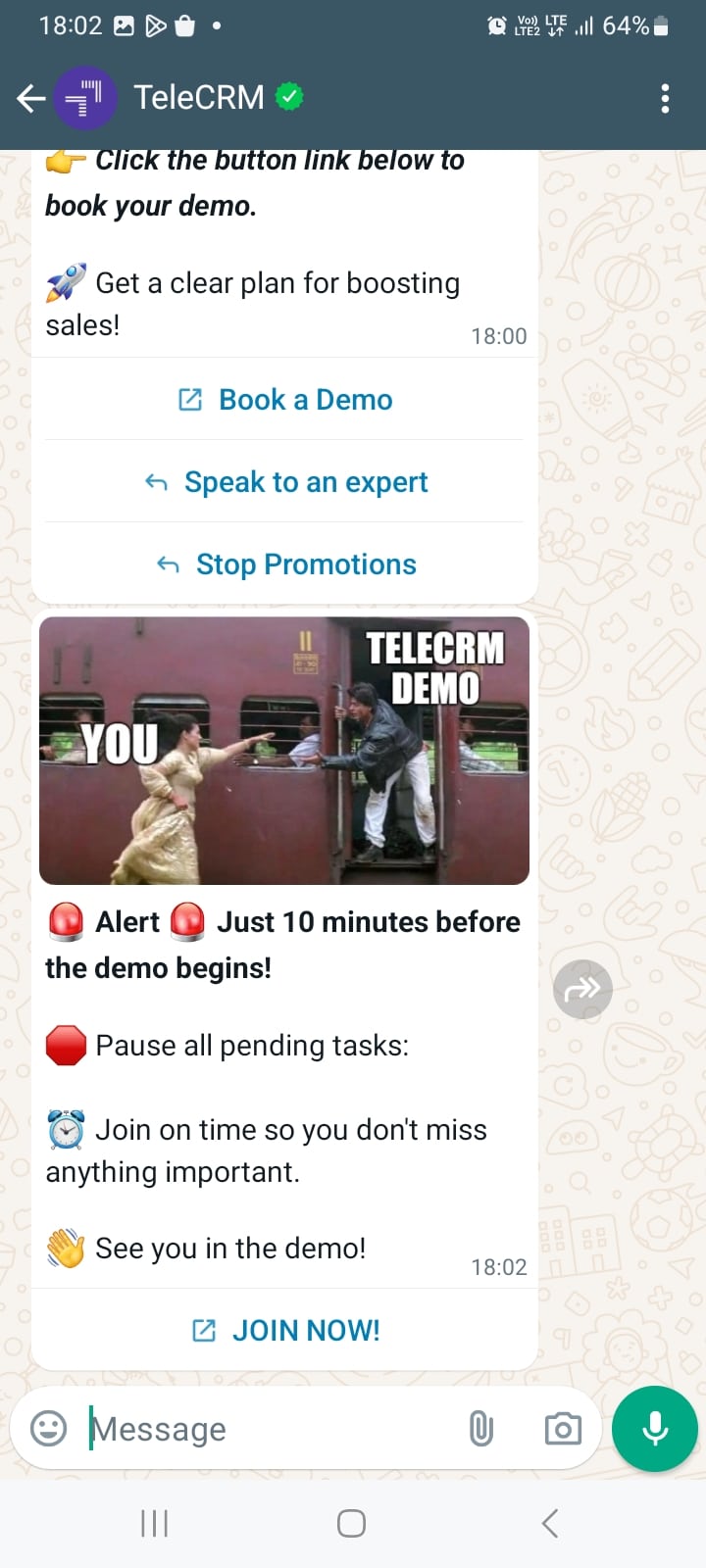Image resolution: width=706 pixels, height=1568 pixels.
Task: Open recent apps from navigation bar
Action: [155, 1523]
